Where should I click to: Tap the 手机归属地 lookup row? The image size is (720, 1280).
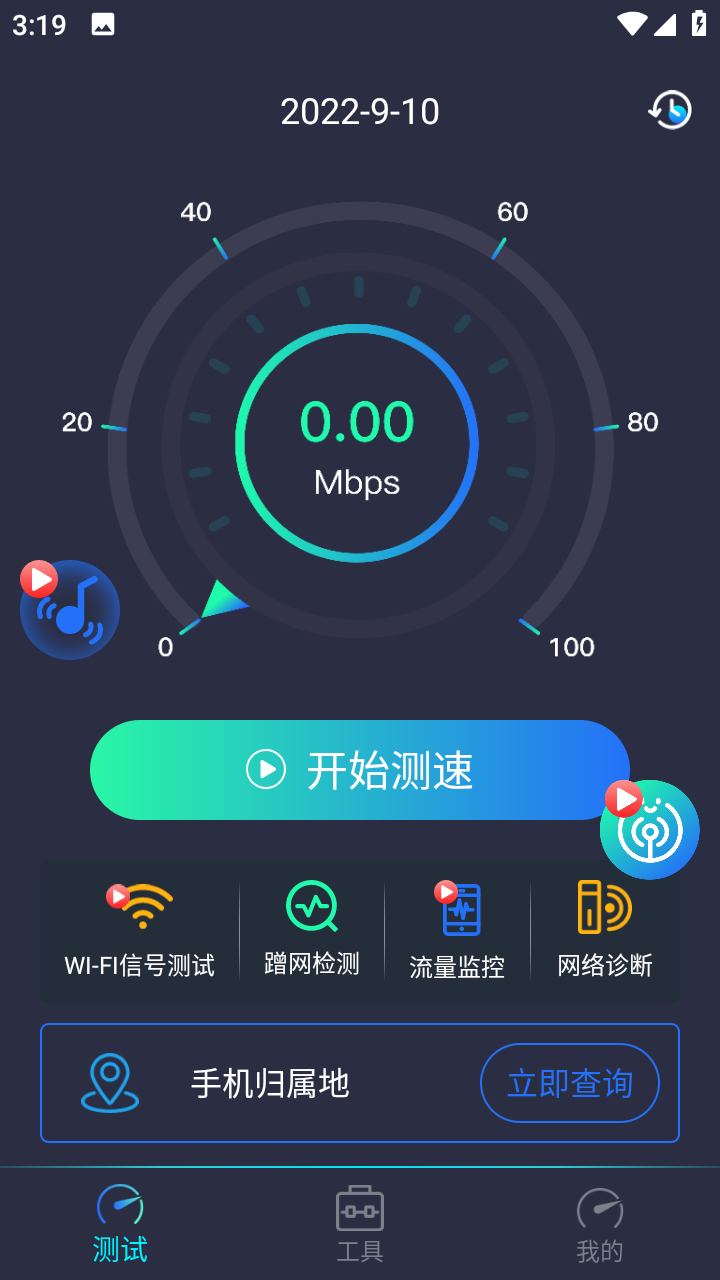pos(270,1083)
